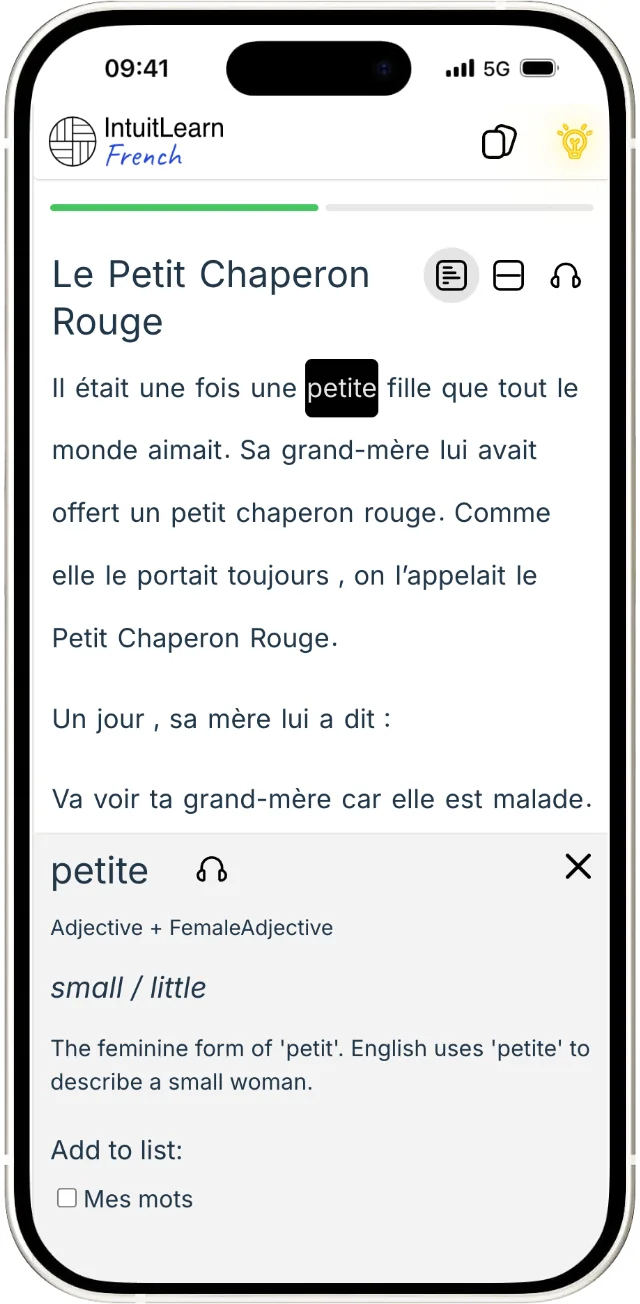Image resolution: width=640 pixels, height=1304 pixels.
Task: Switch to split view layout
Action: (x=509, y=275)
